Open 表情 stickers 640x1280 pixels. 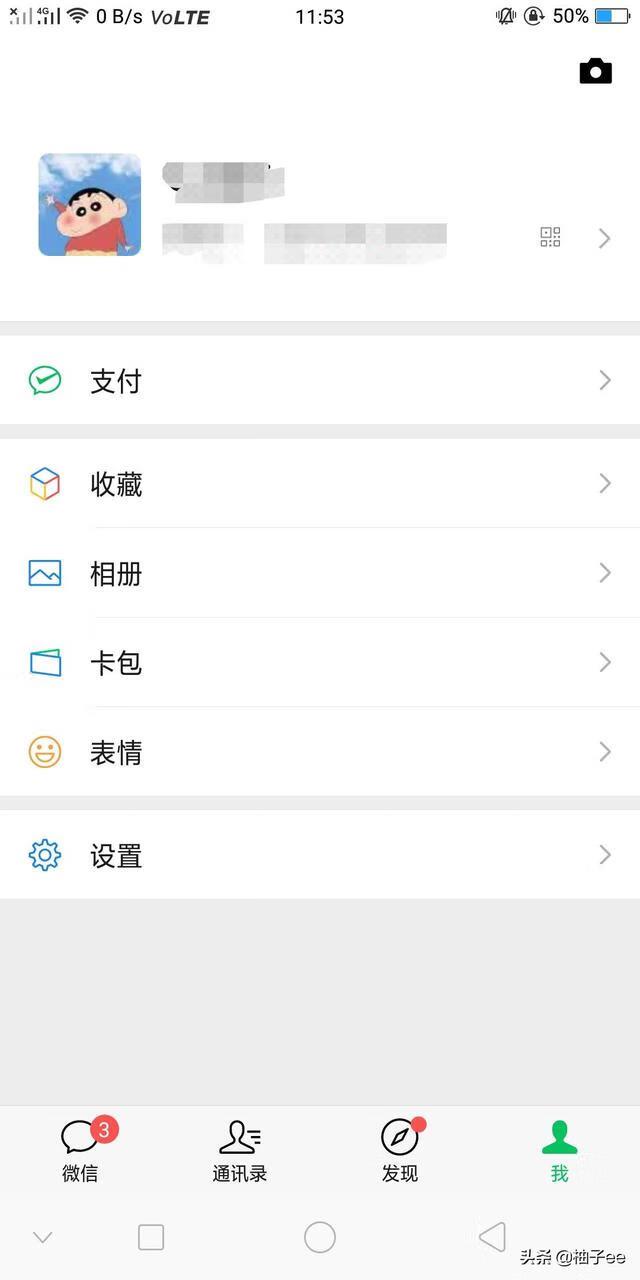[320, 752]
